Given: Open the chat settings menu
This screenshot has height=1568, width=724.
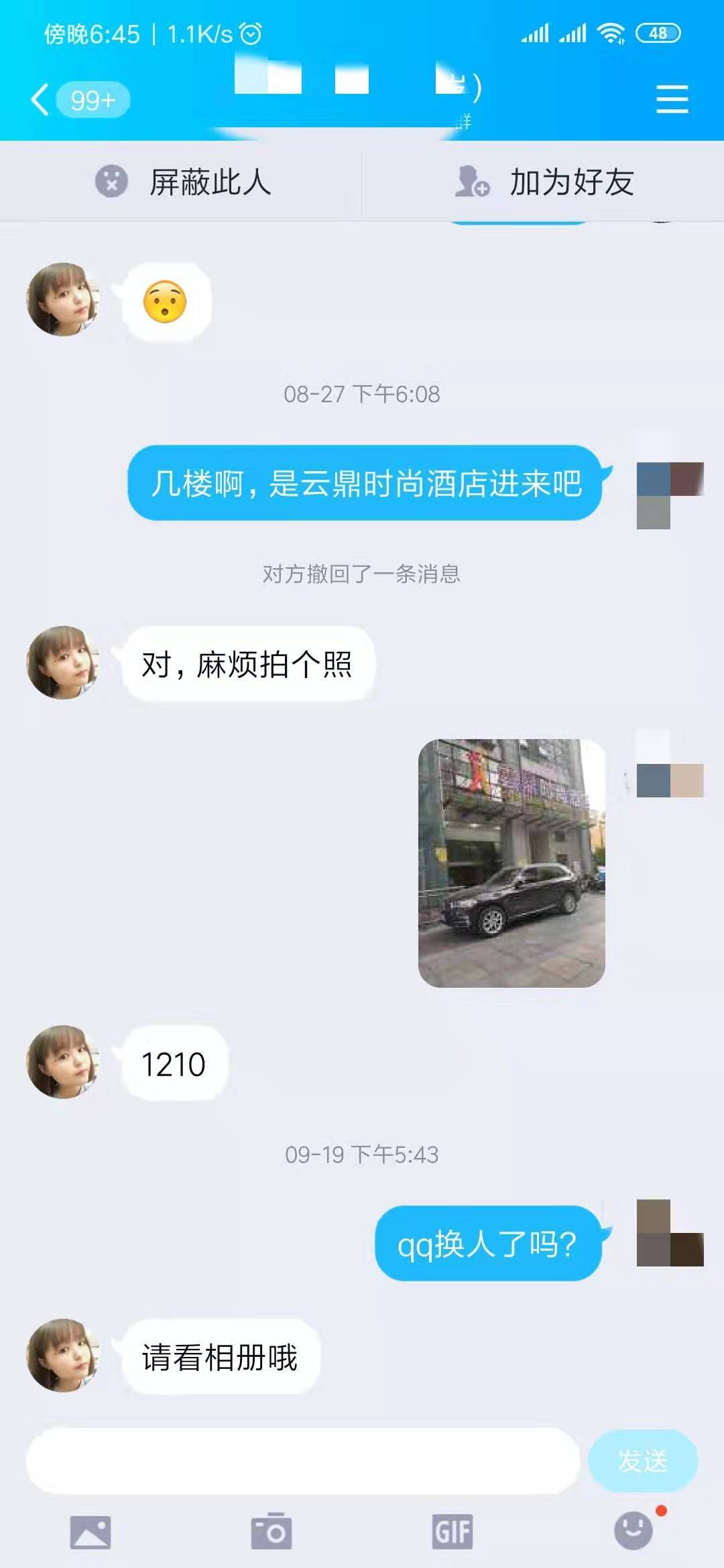Looking at the screenshot, I should click(x=672, y=99).
